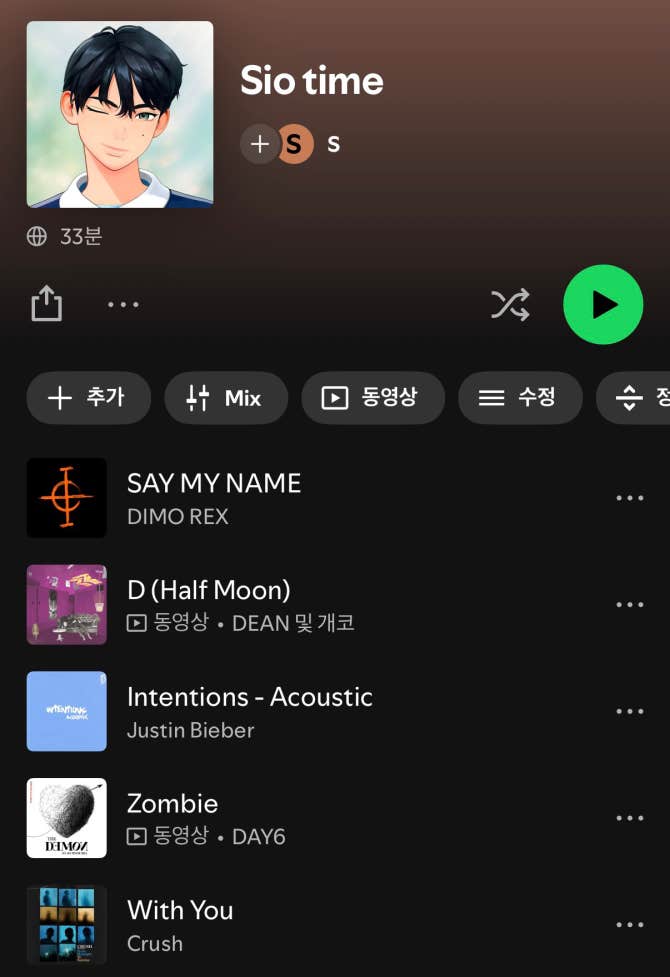
Task: Open options for Zombie
Action: tap(629, 817)
